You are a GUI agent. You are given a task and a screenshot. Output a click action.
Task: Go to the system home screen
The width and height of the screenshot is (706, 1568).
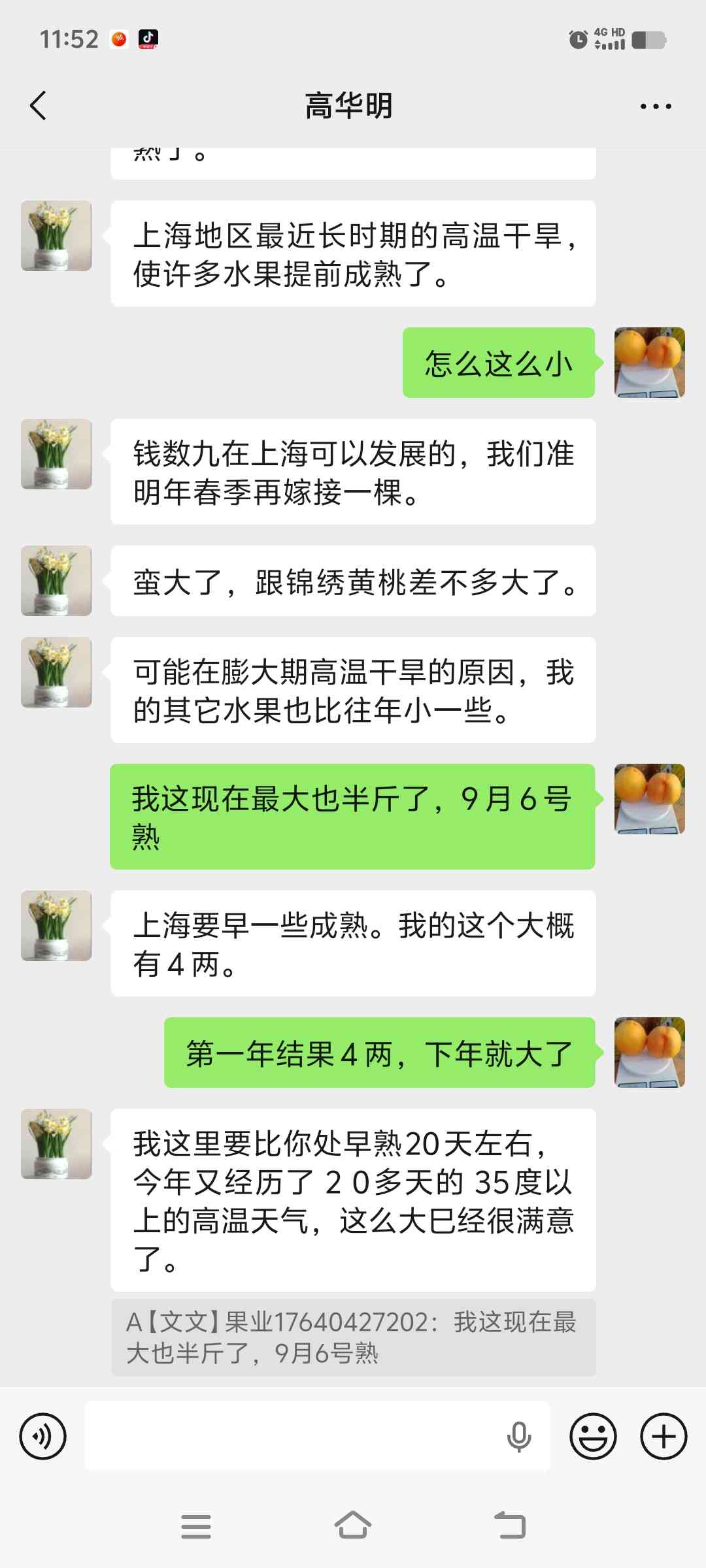(353, 1526)
